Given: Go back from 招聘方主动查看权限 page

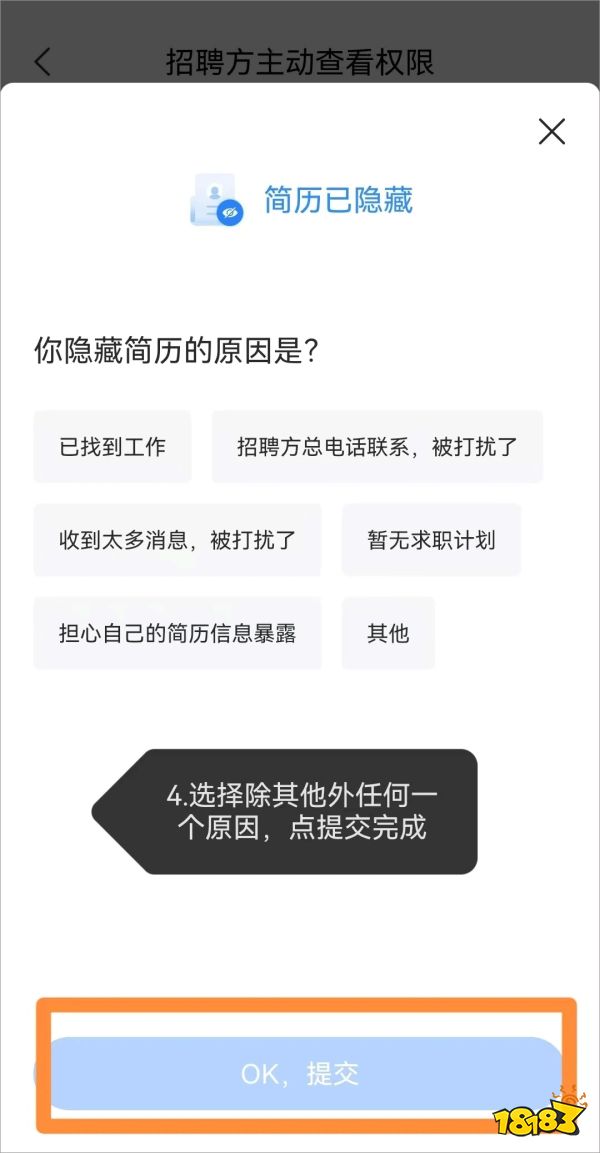Looking at the screenshot, I should click(x=42, y=62).
